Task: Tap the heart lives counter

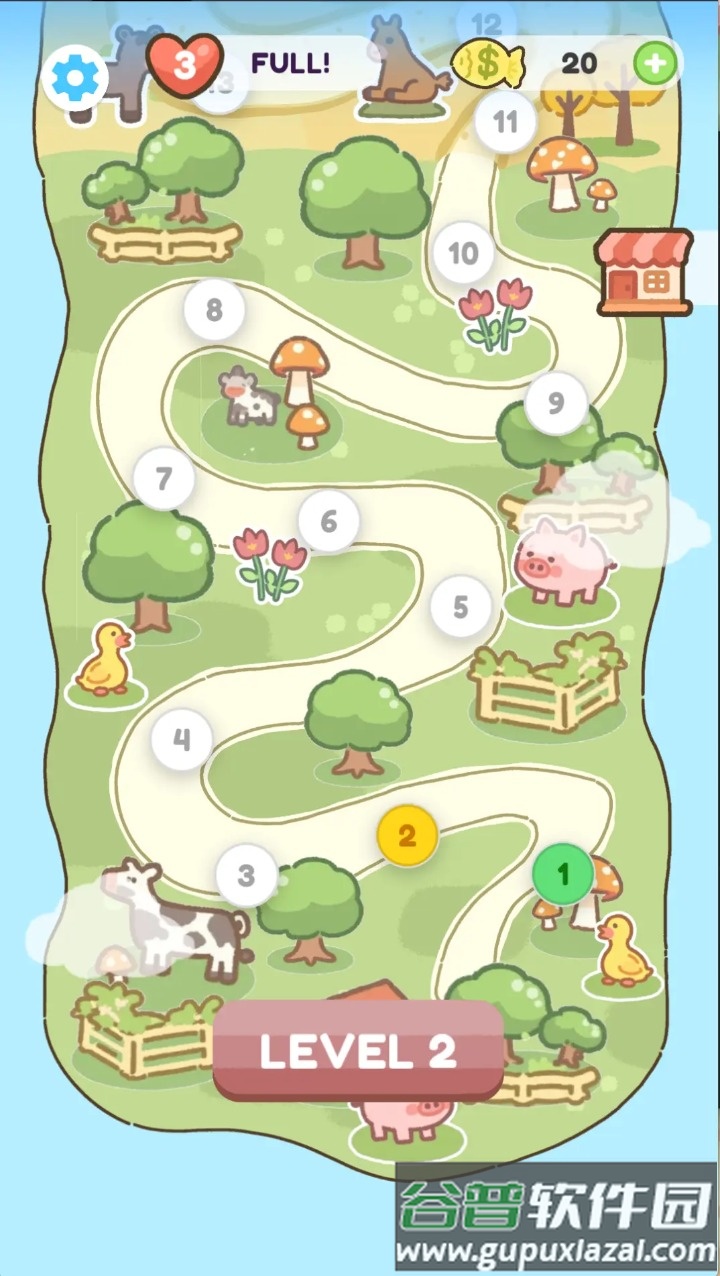Action: click(x=185, y=64)
